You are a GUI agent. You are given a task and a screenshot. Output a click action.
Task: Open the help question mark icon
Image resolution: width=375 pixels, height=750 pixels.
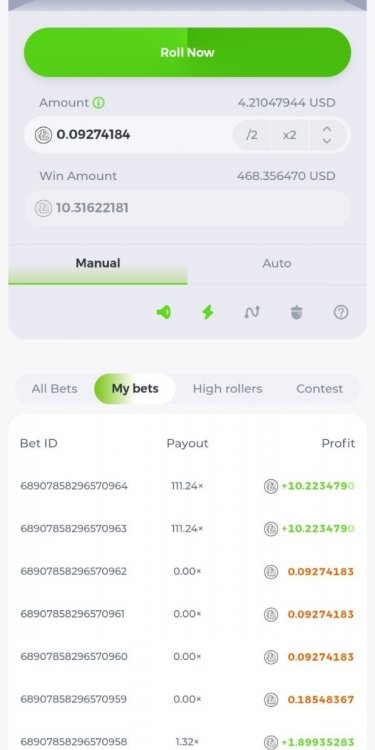coord(341,312)
